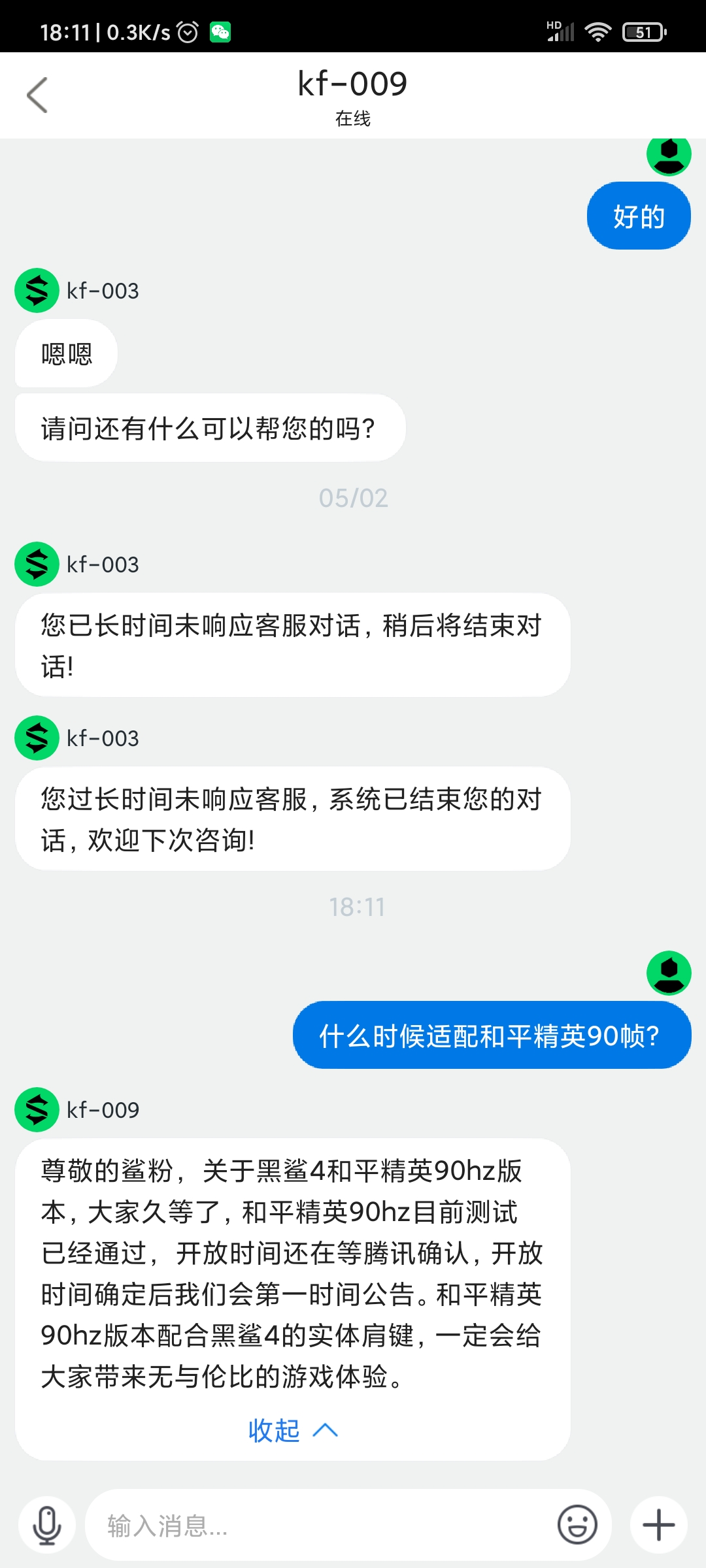Open the emoji picker
The height and width of the screenshot is (1568, 706).
click(x=577, y=1525)
